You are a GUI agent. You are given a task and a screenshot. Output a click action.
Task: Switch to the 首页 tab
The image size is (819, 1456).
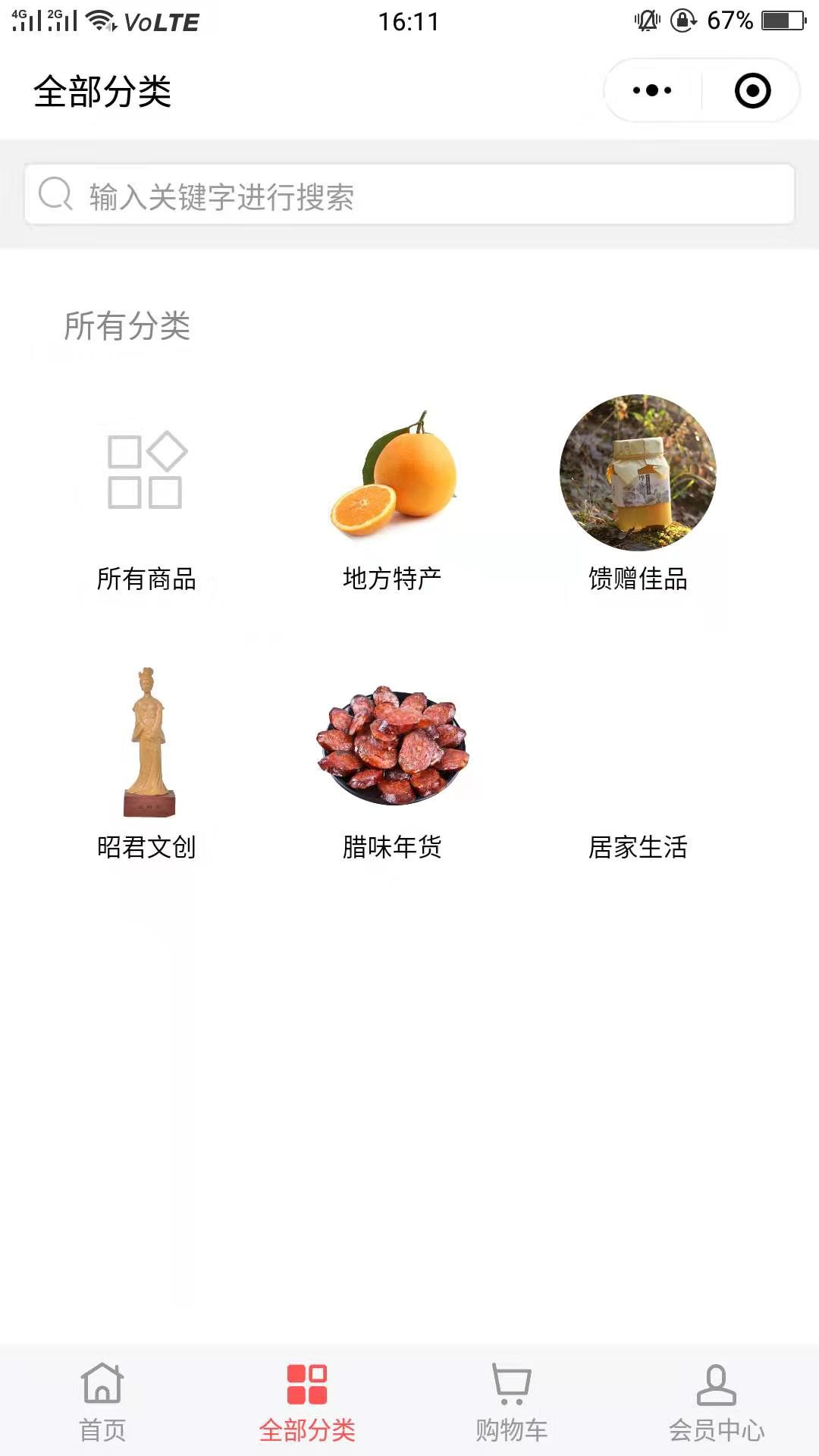point(102,1401)
